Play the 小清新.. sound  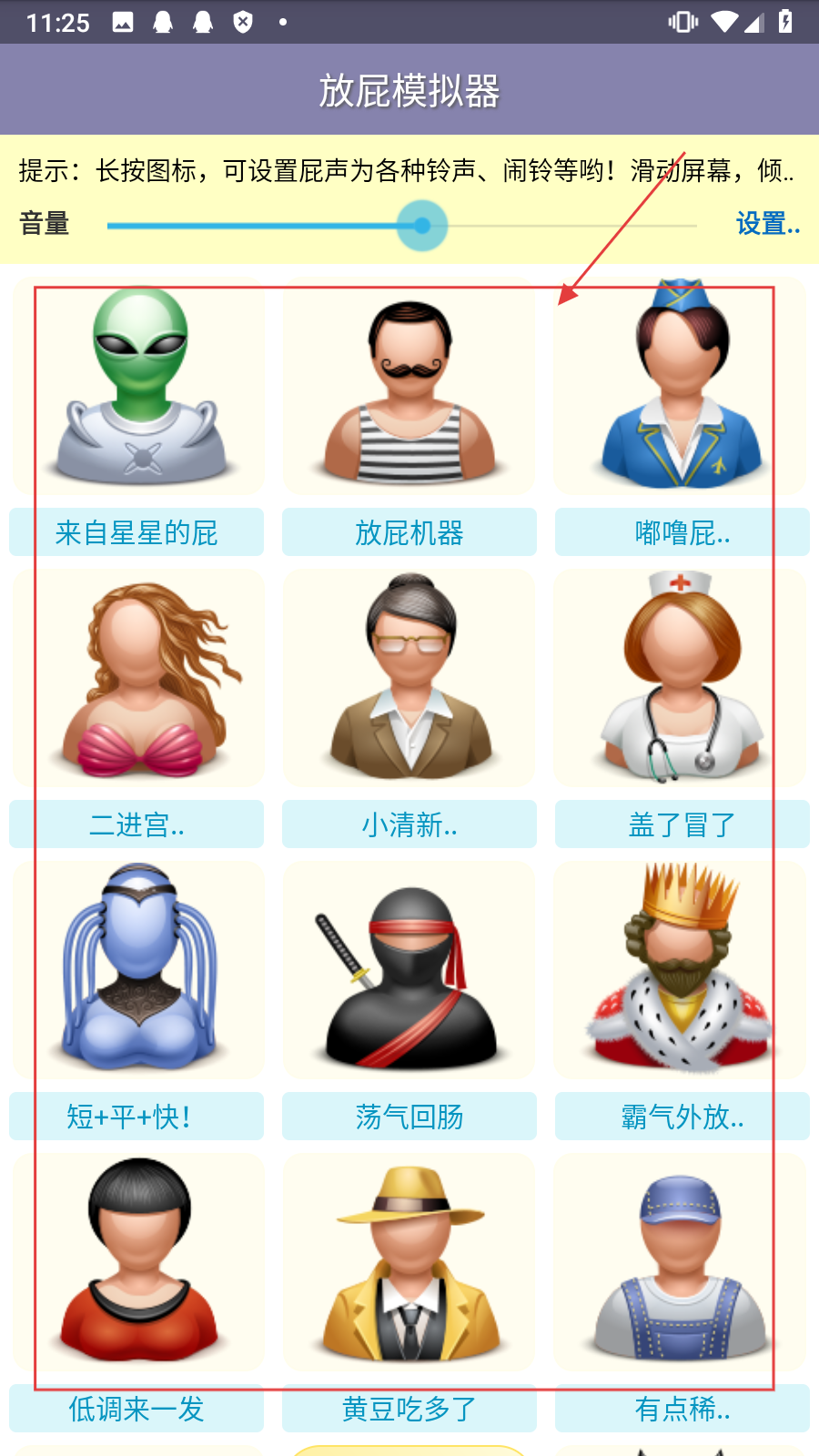409,824
